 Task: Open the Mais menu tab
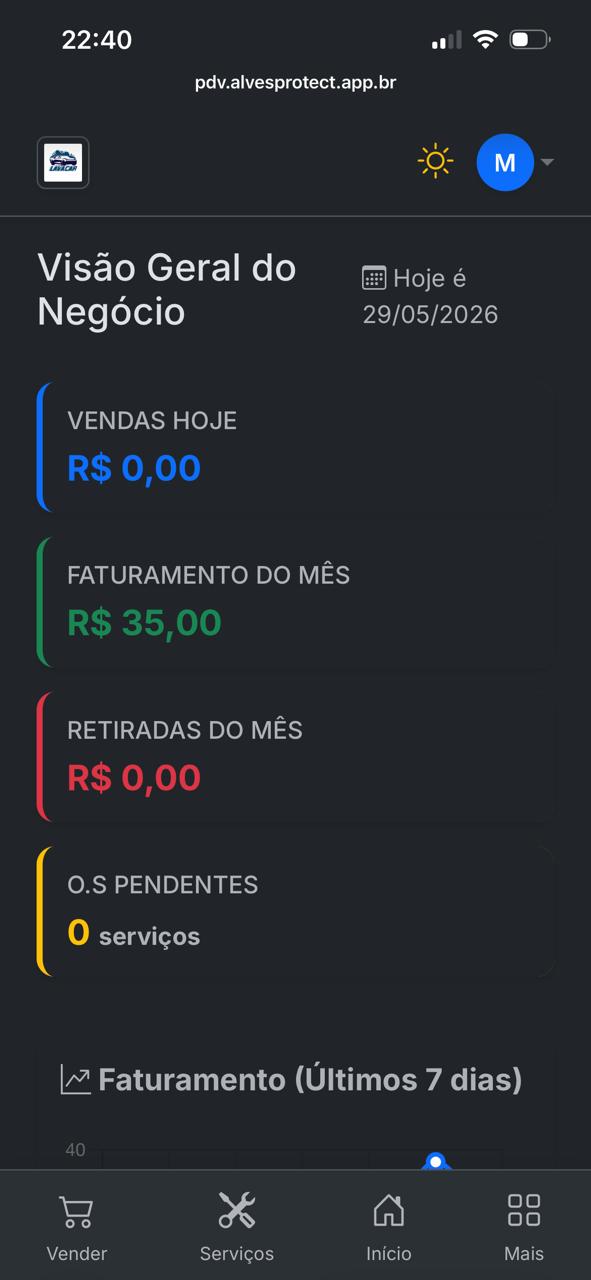pos(524,1226)
